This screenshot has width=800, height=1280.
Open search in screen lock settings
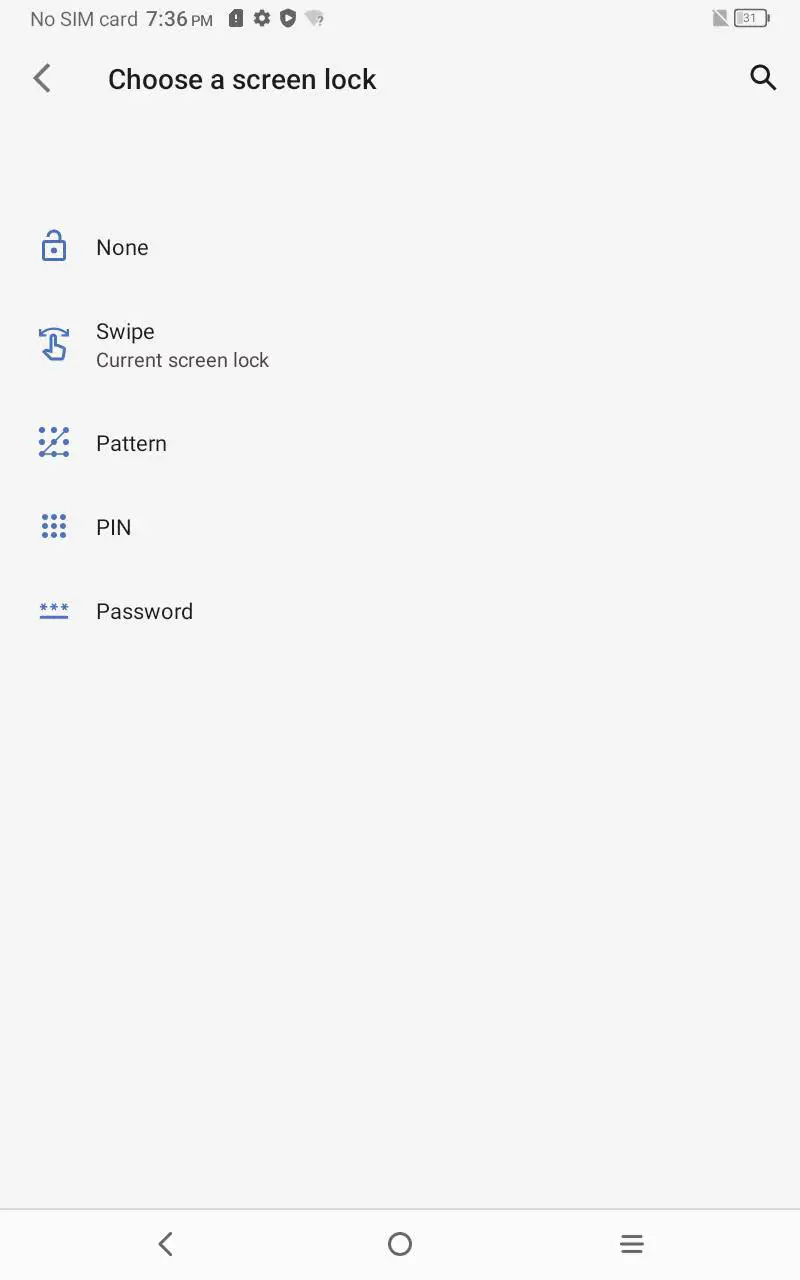point(763,78)
